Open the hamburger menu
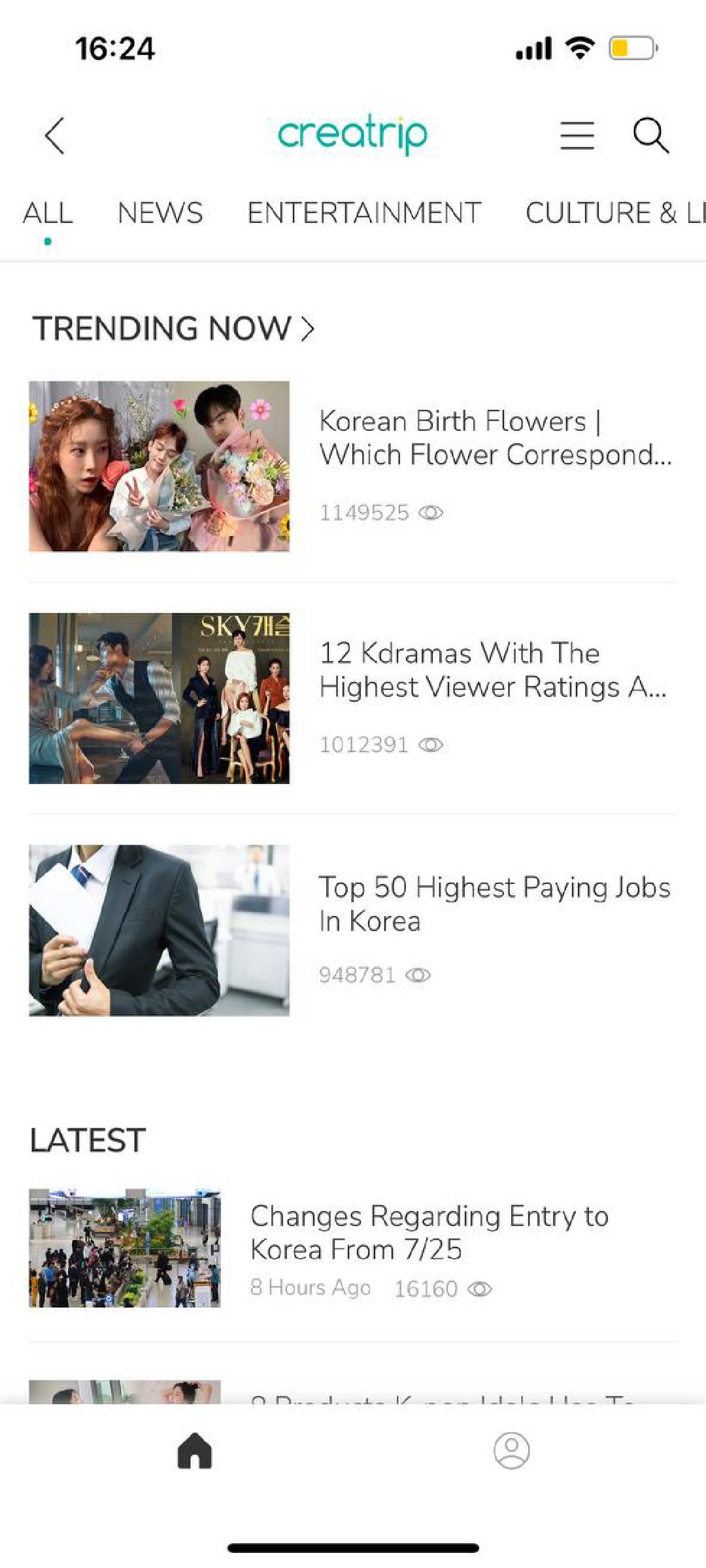 click(577, 135)
